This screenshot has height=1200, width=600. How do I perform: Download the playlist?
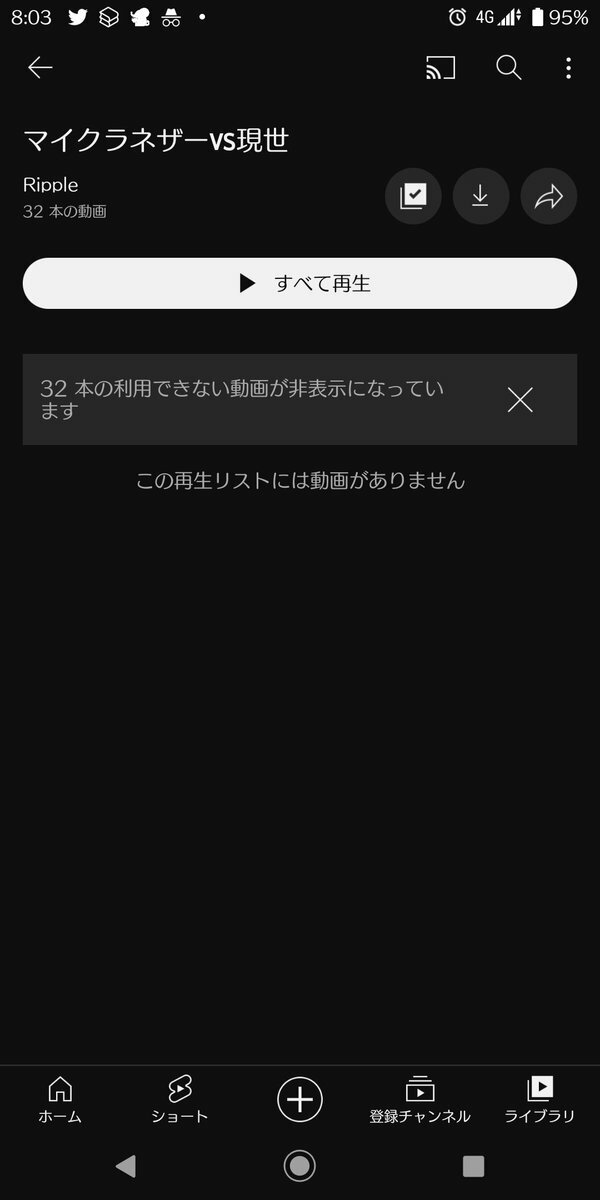click(481, 196)
